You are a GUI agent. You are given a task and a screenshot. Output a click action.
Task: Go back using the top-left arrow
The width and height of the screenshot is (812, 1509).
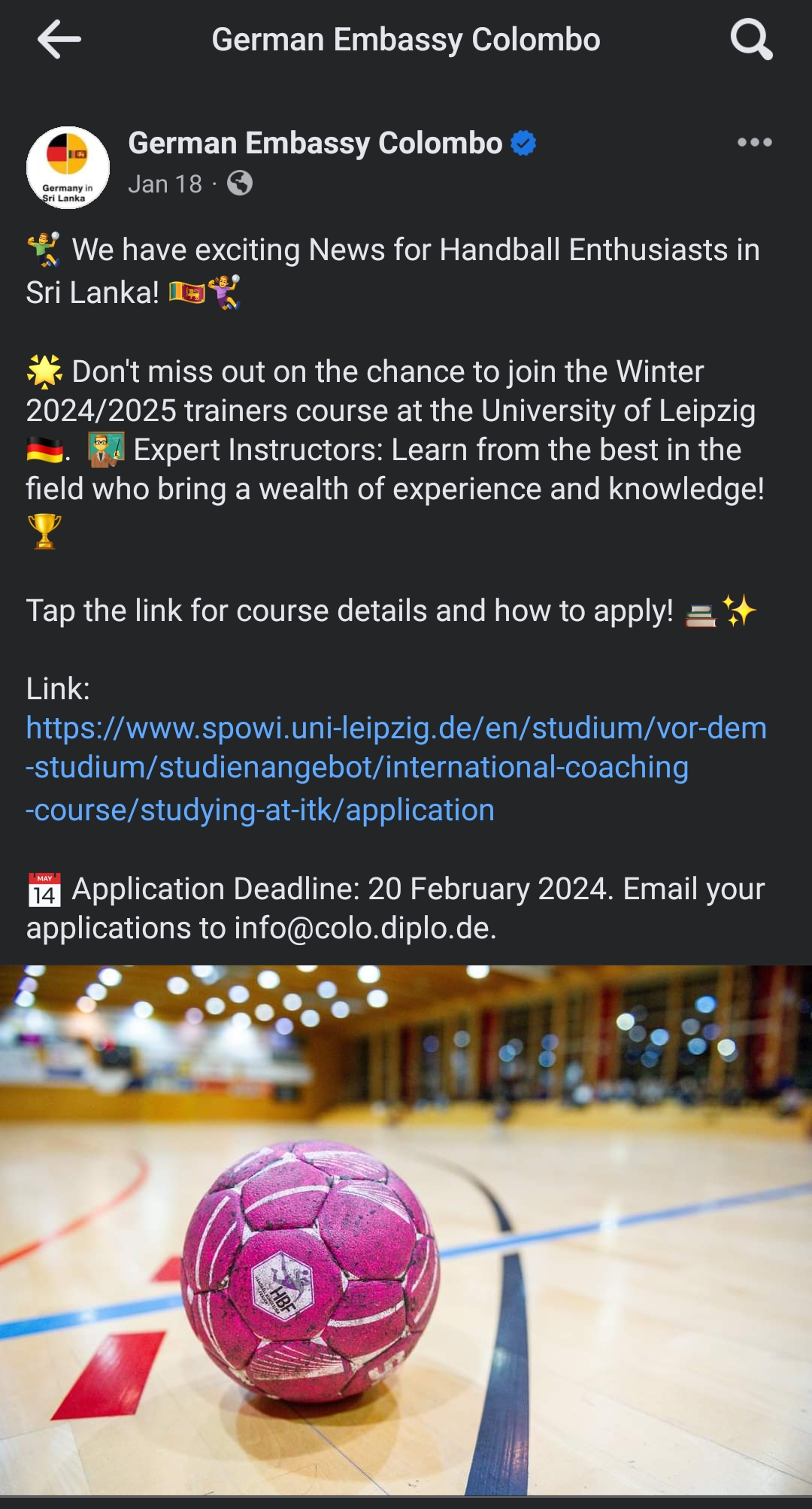pos(59,39)
